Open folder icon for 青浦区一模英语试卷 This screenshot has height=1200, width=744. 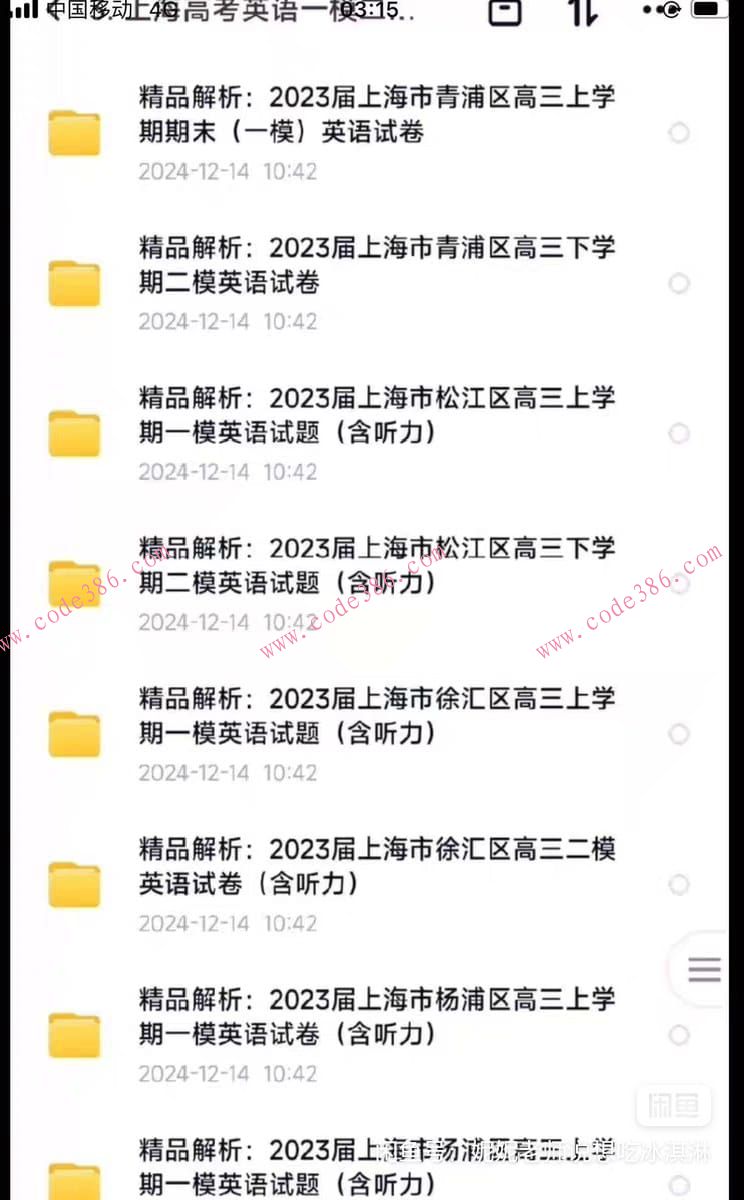74,132
